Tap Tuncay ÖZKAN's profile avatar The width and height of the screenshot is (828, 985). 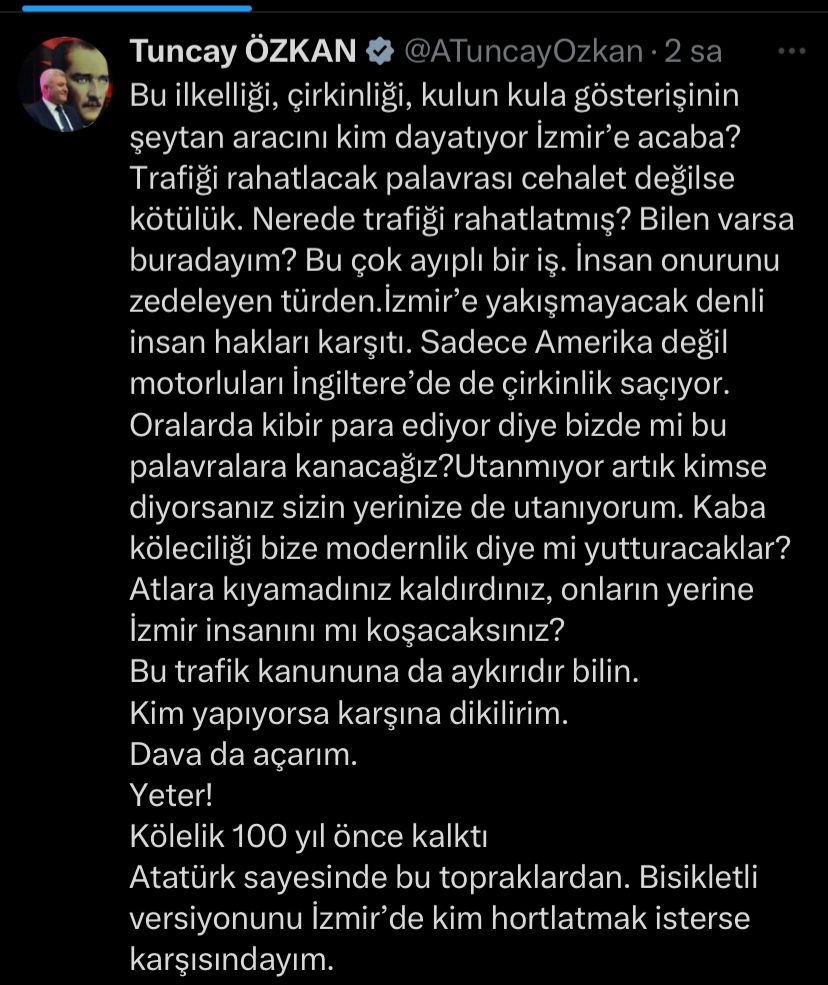pyautogui.click(x=68, y=82)
